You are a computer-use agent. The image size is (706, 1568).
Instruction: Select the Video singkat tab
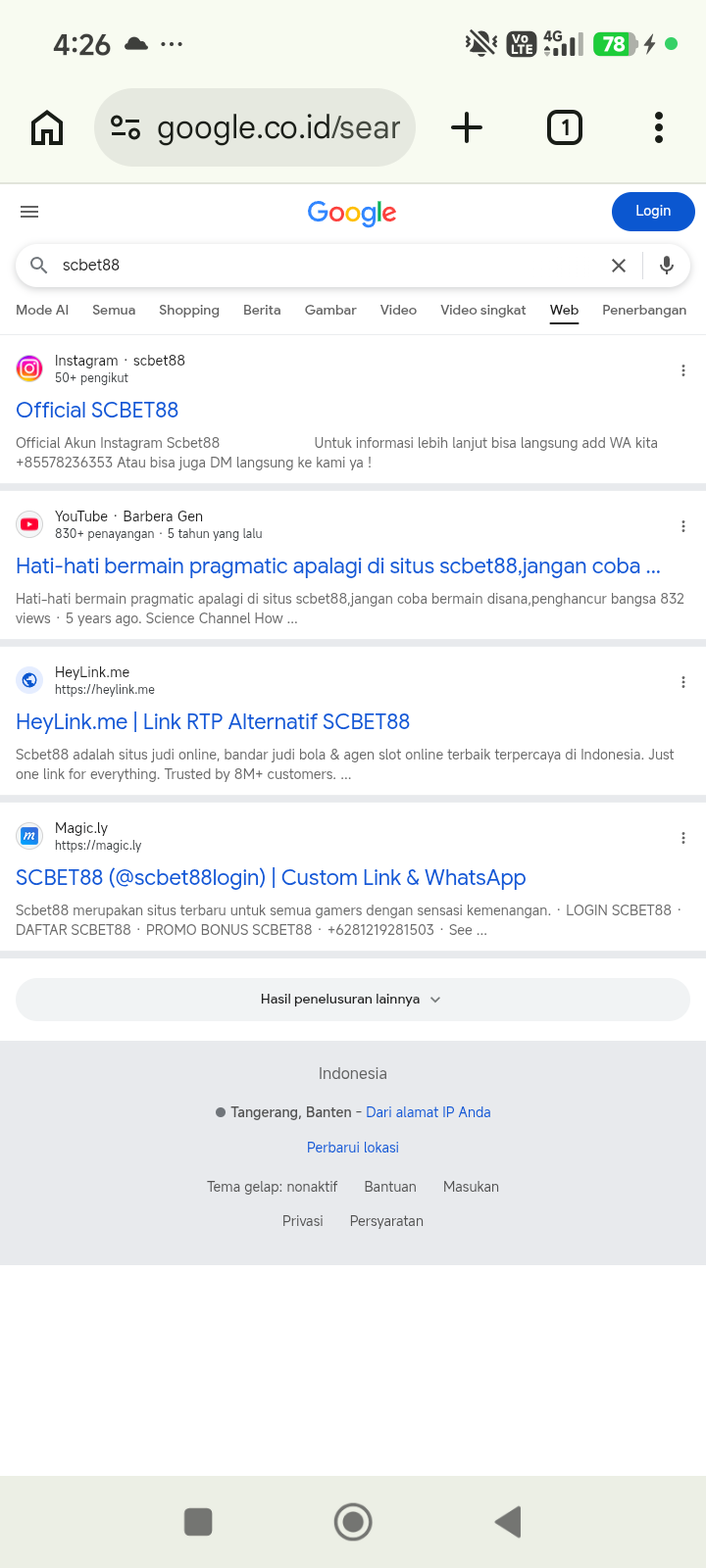tap(483, 310)
